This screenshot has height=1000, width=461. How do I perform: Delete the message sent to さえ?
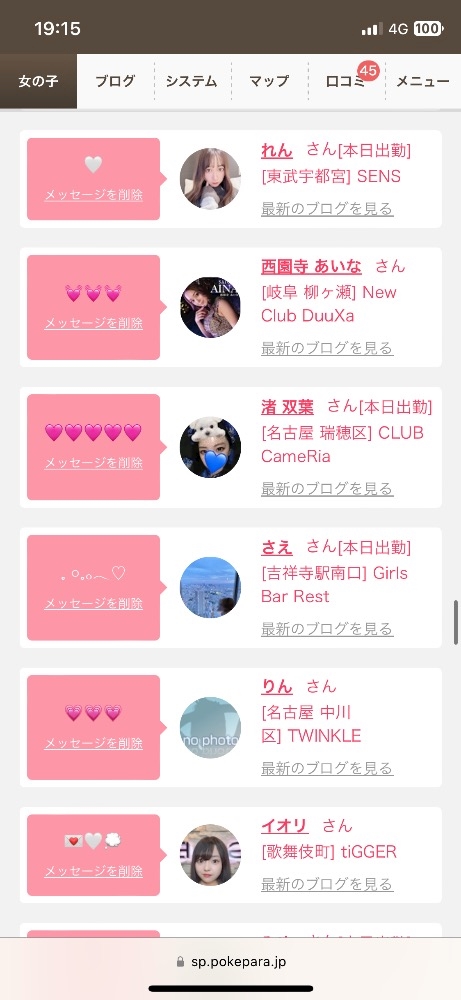point(93,603)
